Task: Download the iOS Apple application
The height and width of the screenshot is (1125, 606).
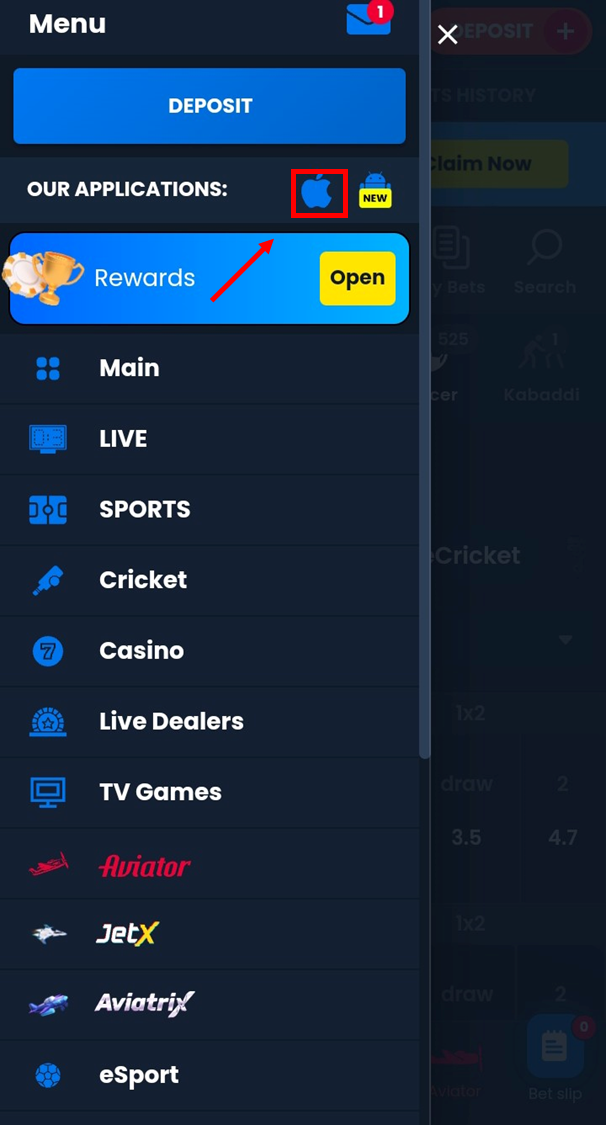Action: [318, 192]
